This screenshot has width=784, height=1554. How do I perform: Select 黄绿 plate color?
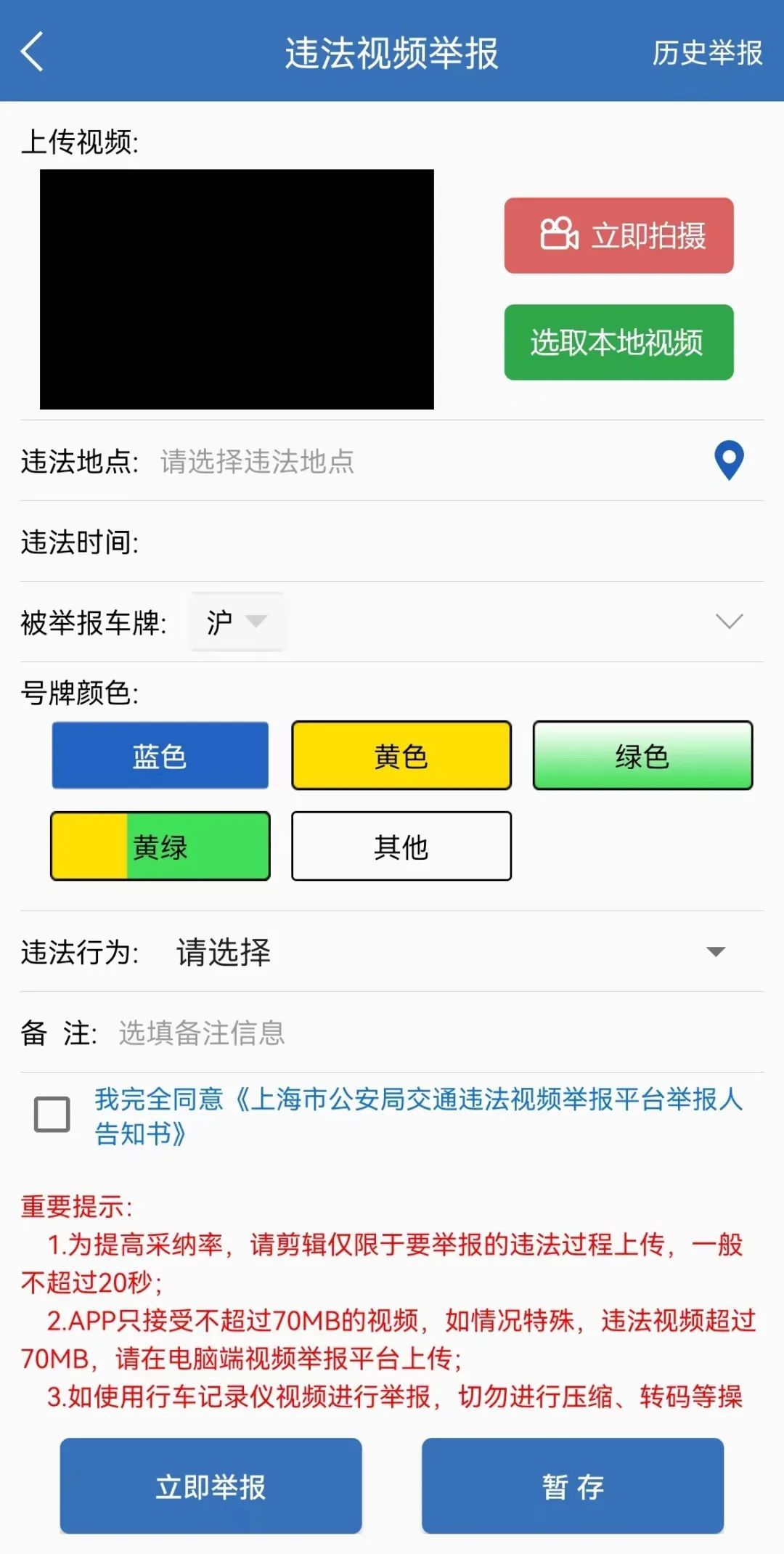click(160, 847)
